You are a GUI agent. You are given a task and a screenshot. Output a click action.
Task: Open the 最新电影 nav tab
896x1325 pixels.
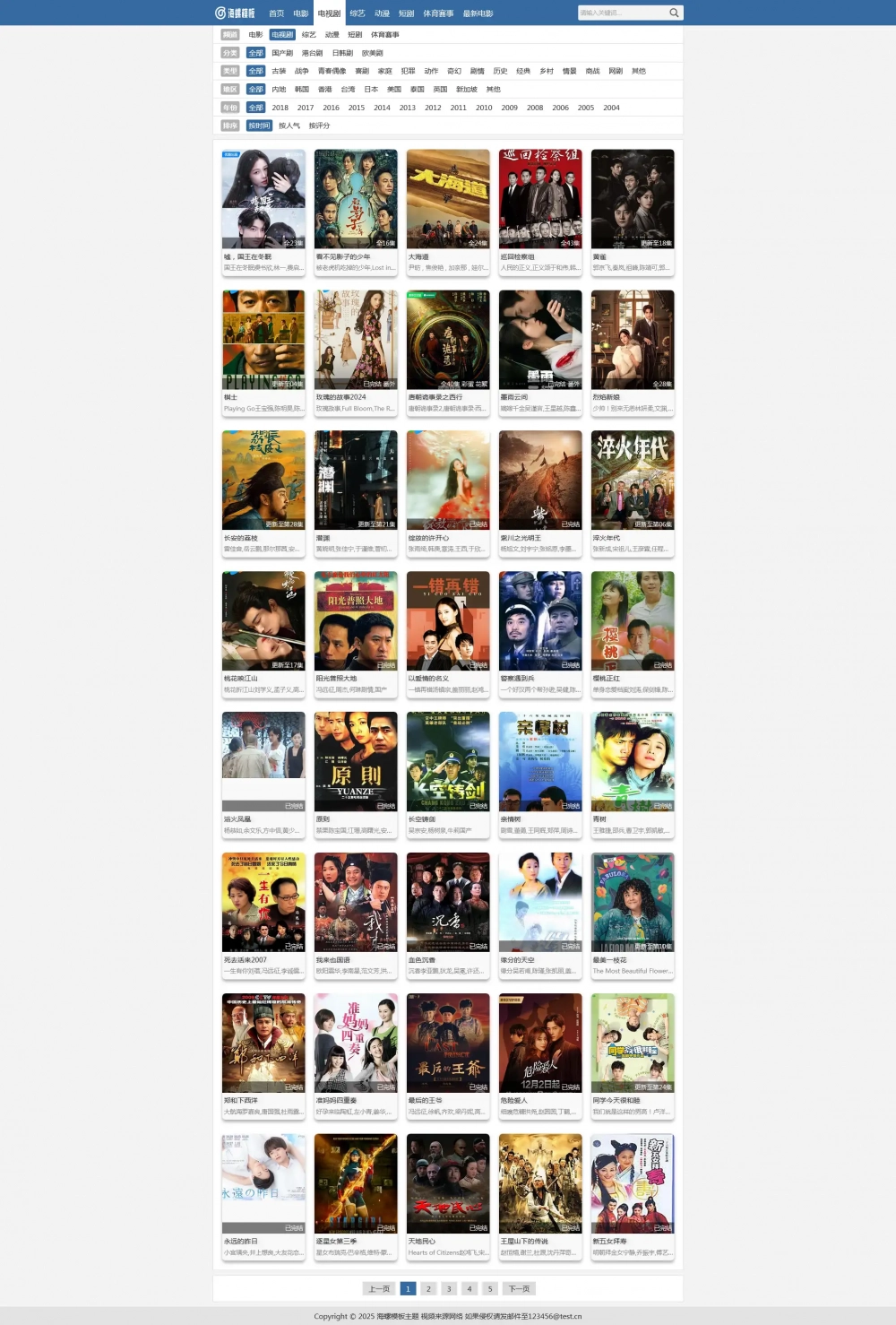478,13
